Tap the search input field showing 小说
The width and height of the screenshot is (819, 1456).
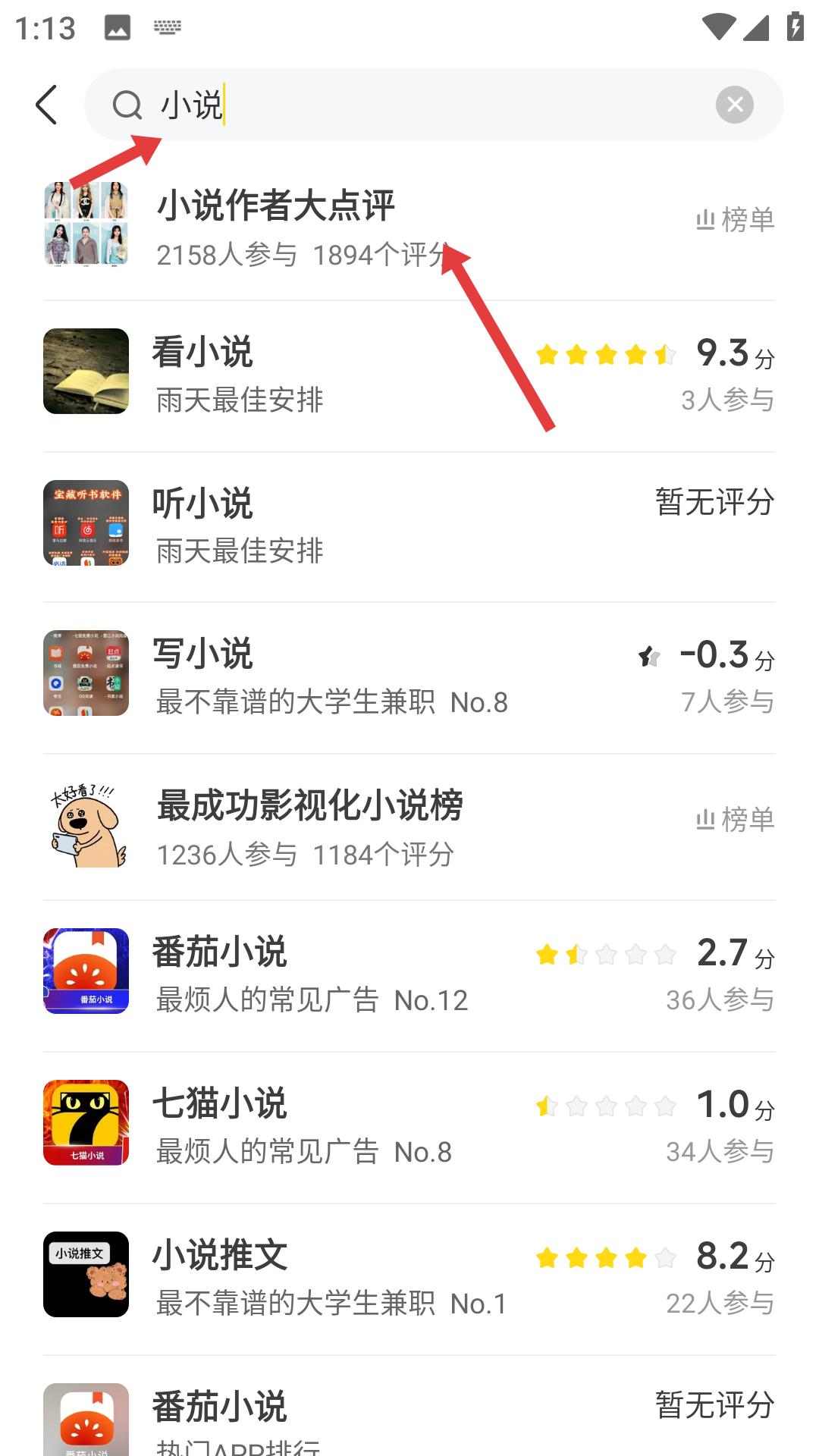pyautogui.click(x=379, y=104)
